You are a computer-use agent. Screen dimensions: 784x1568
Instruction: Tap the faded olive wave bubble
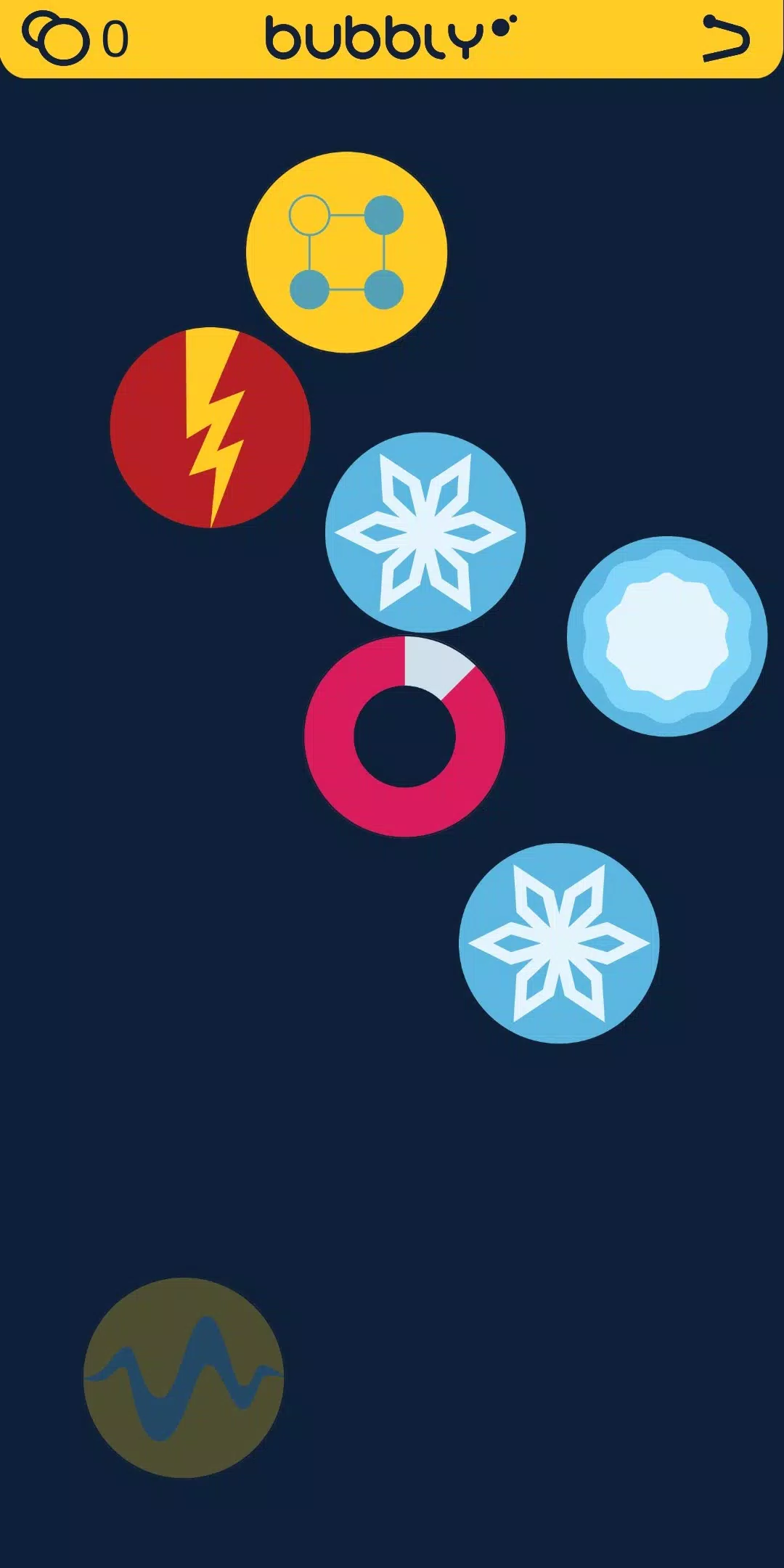pyautogui.click(x=184, y=1378)
